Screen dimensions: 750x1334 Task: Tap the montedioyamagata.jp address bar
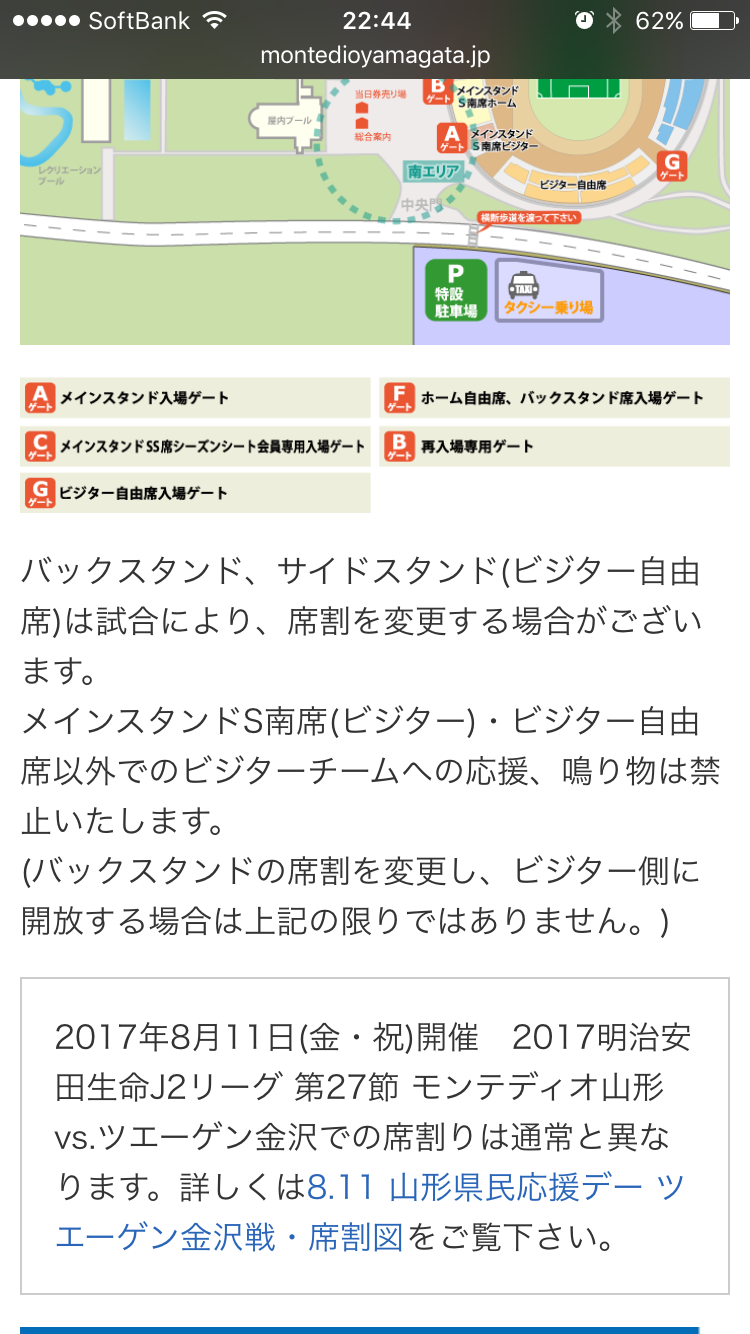click(375, 55)
